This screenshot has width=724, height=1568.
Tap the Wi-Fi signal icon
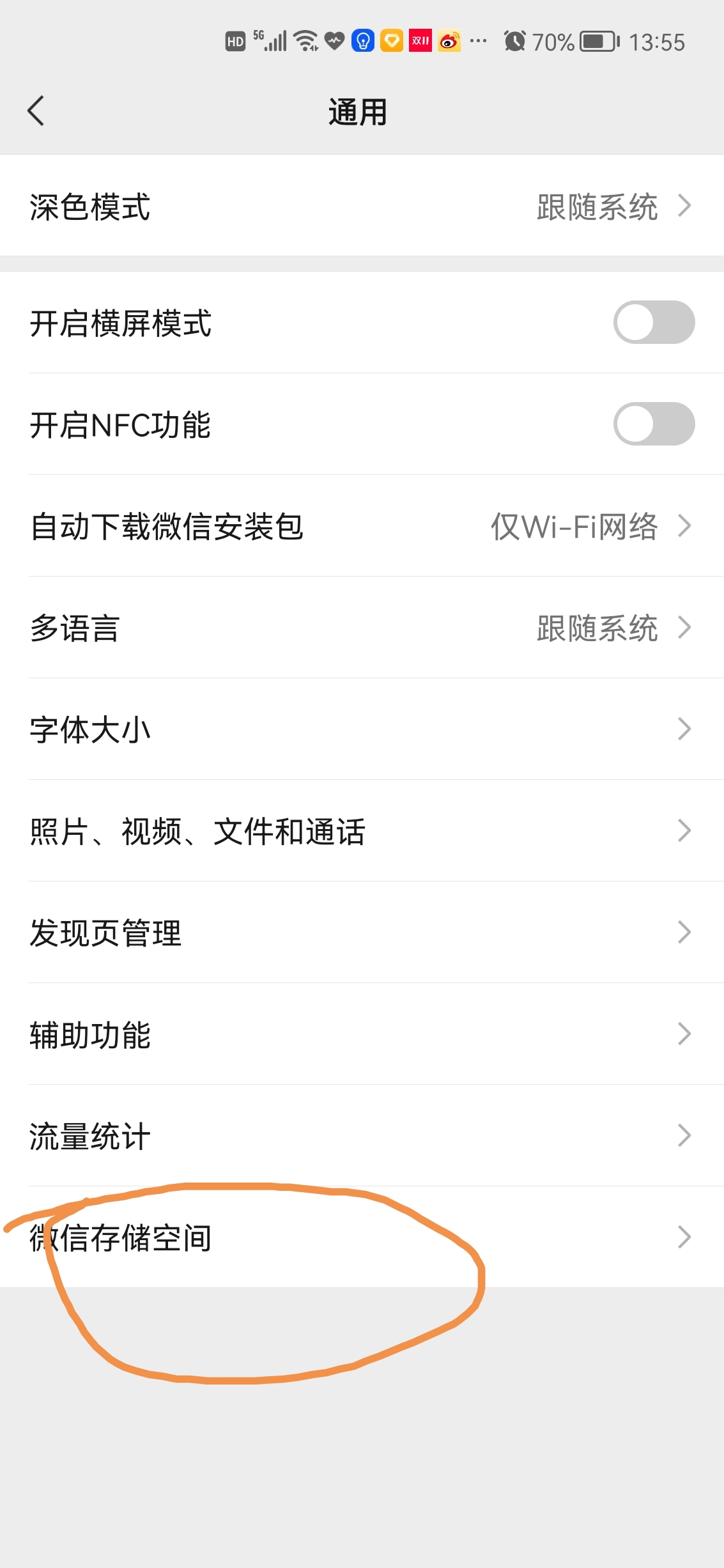(304, 40)
